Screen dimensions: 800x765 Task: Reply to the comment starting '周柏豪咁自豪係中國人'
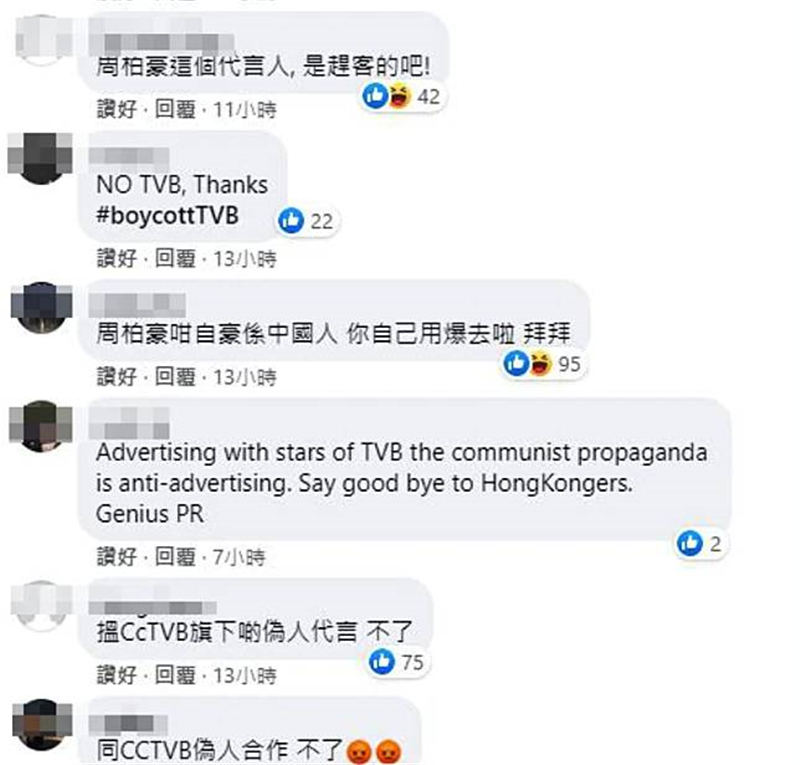pos(178,376)
